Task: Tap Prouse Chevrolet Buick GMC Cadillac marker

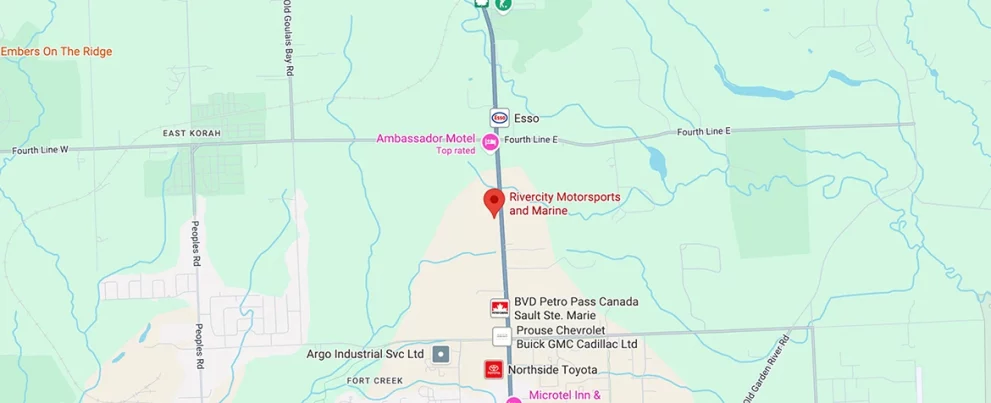Action: (x=502, y=337)
